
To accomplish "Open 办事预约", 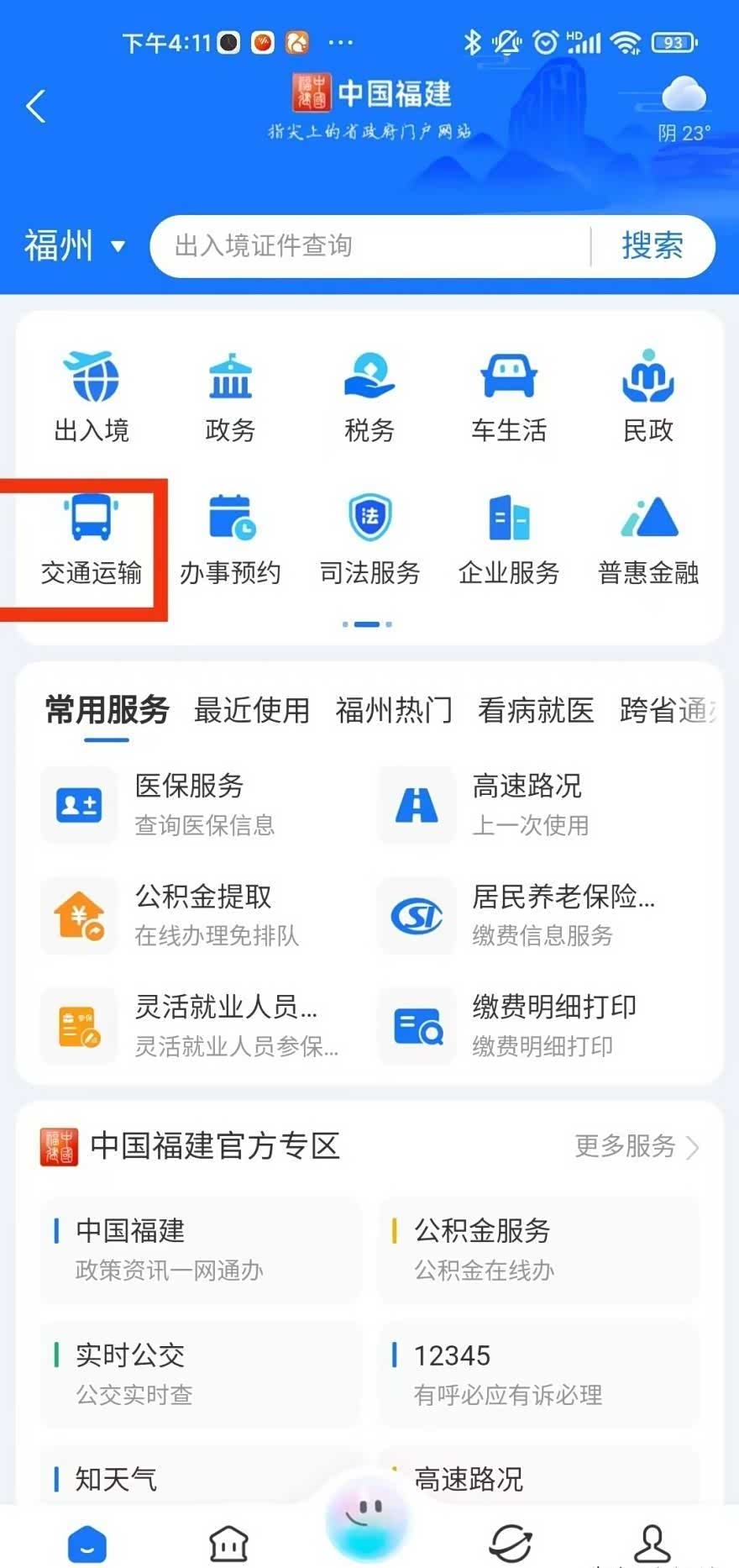I will pyautogui.click(x=230, y=538).
